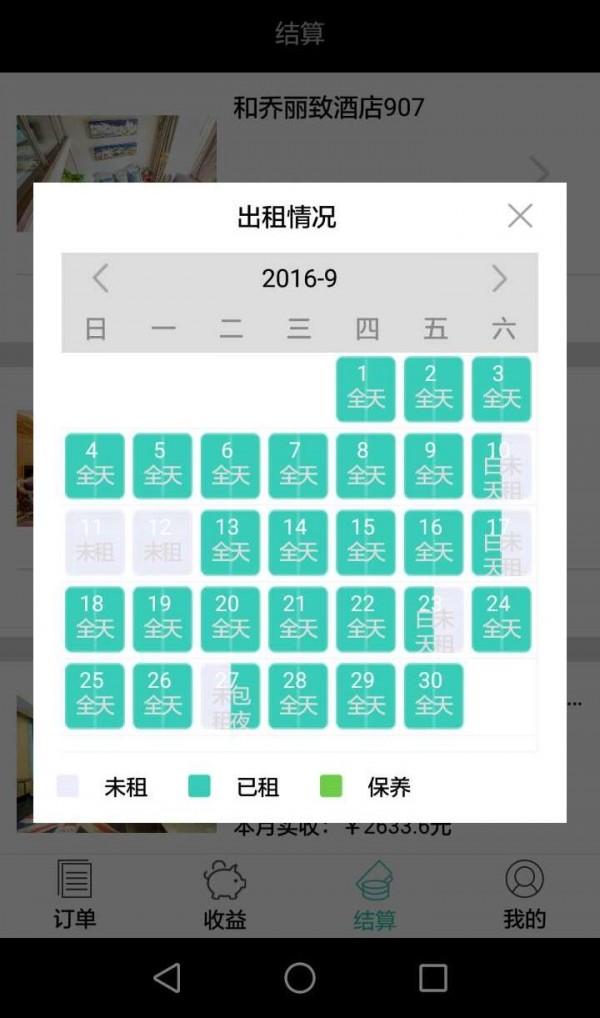
Task: Switch to the 订单 tab
Action: coord(75,895)
